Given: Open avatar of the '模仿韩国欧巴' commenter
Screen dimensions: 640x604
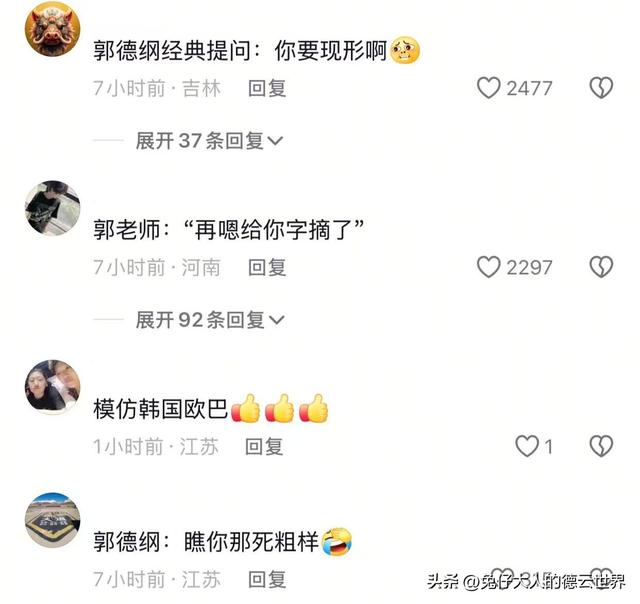Looking at the screenshot, I should [x=52, y=387].
